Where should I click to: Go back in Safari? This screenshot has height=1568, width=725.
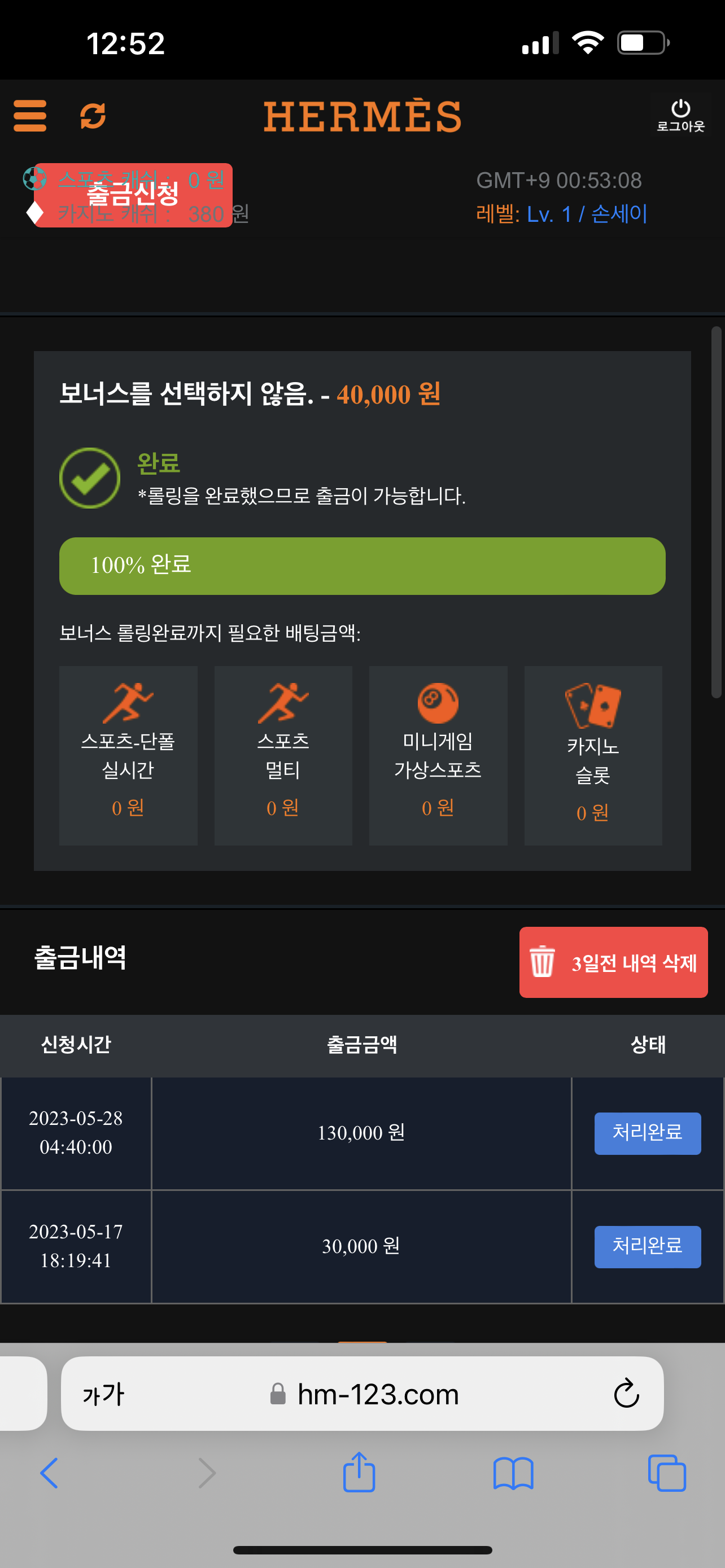pyautogui.click(x=49, y=1473)
